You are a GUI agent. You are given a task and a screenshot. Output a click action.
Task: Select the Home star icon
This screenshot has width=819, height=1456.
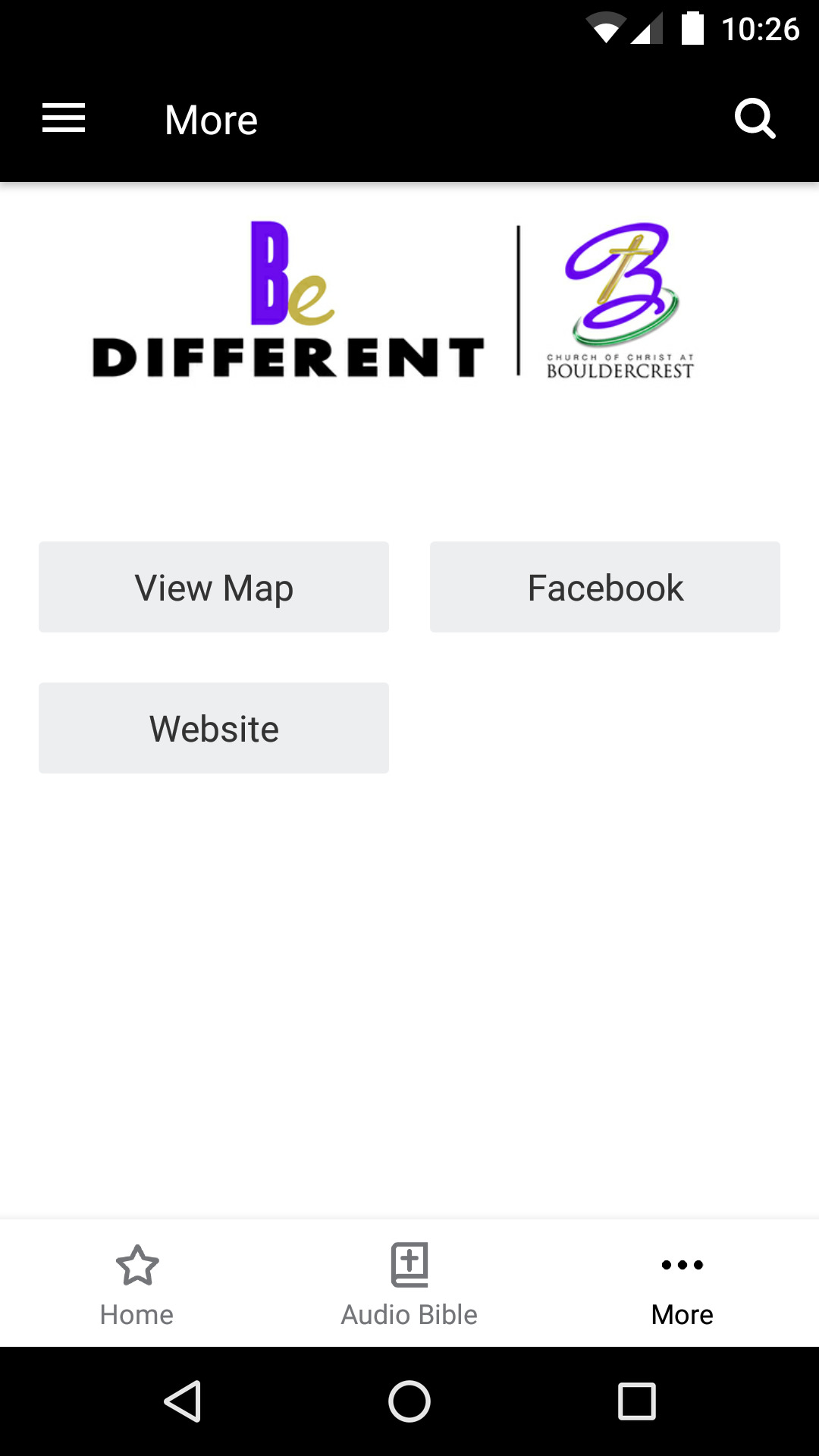[x=136, y=1264]
